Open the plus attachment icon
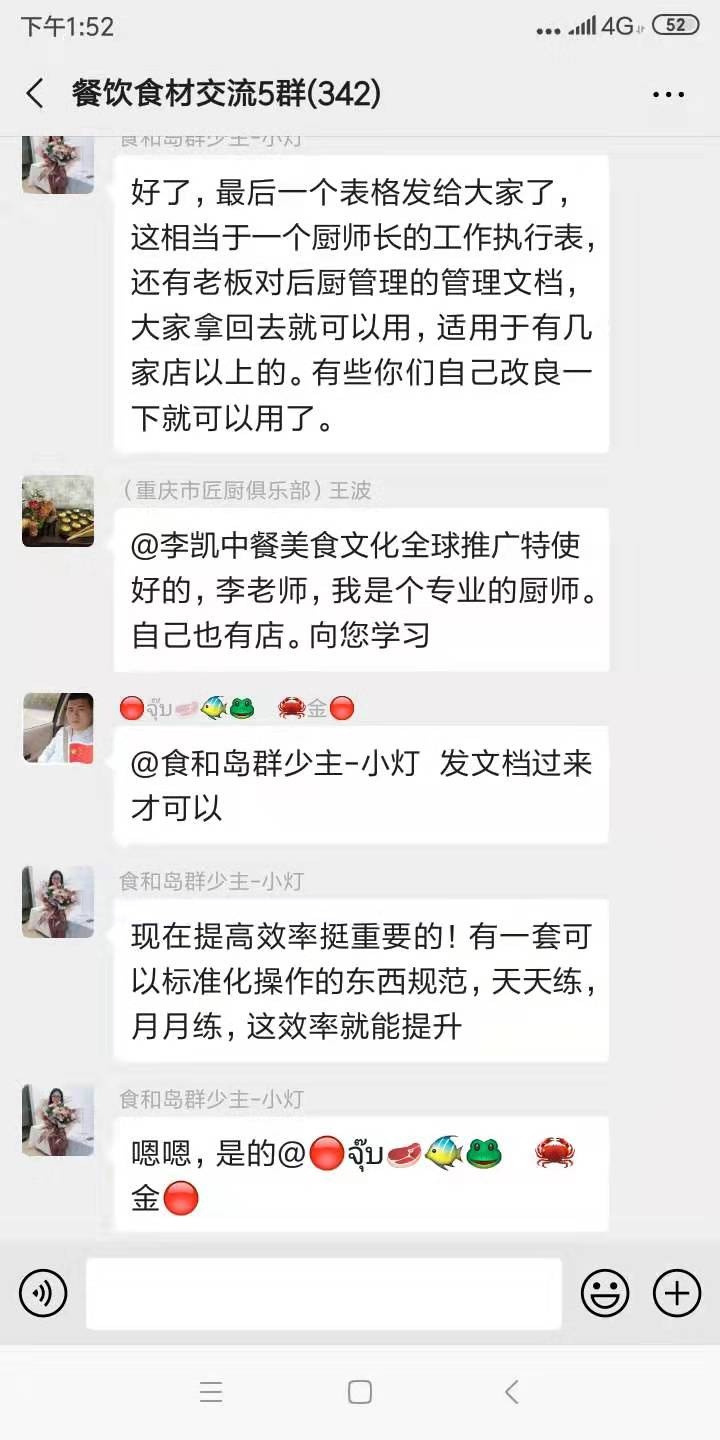Viewport: 720px width, 1440px height. (676, 1293)
